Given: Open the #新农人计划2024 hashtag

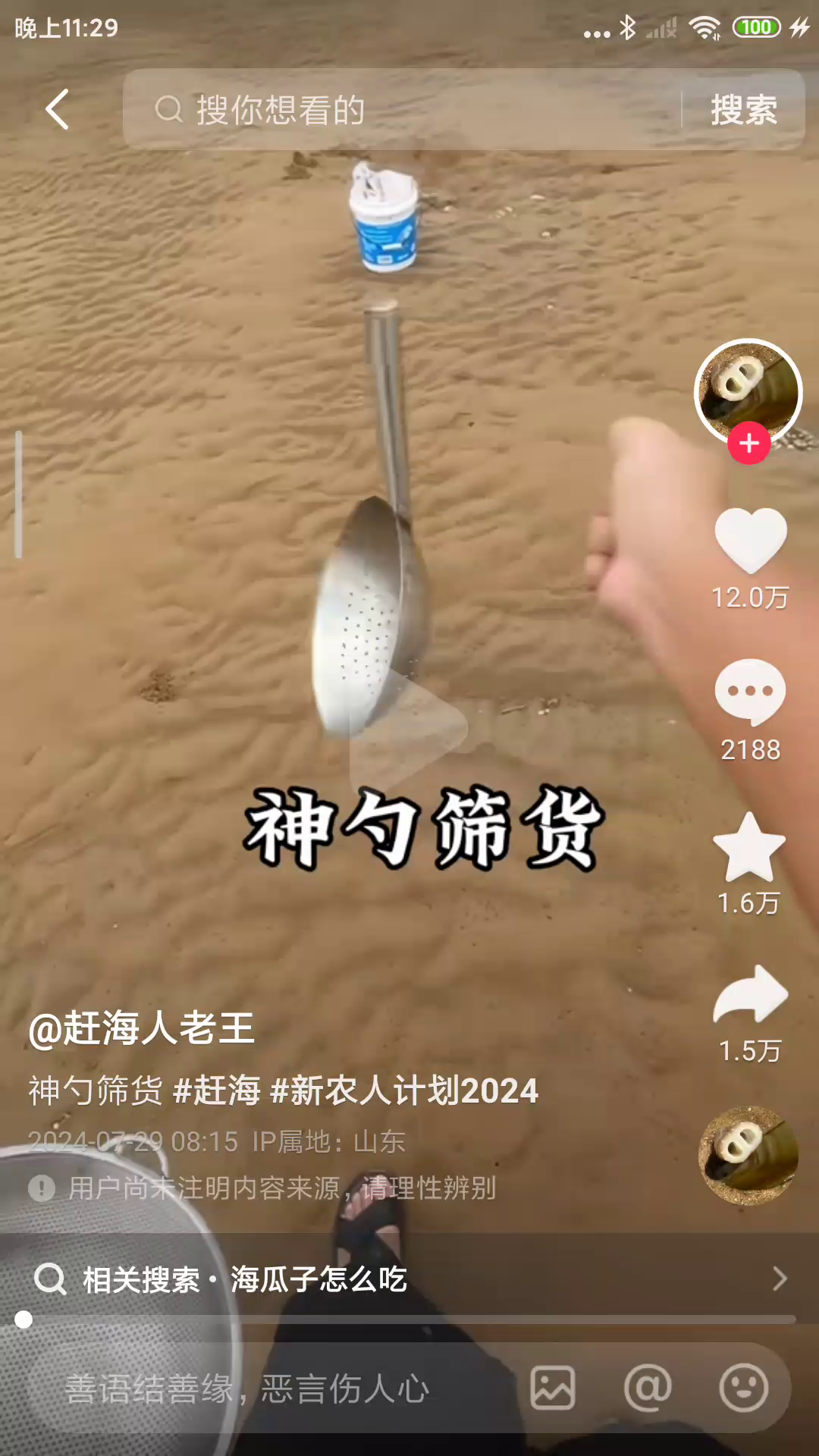Looking at the screenshot, I should coord(403,1091).
